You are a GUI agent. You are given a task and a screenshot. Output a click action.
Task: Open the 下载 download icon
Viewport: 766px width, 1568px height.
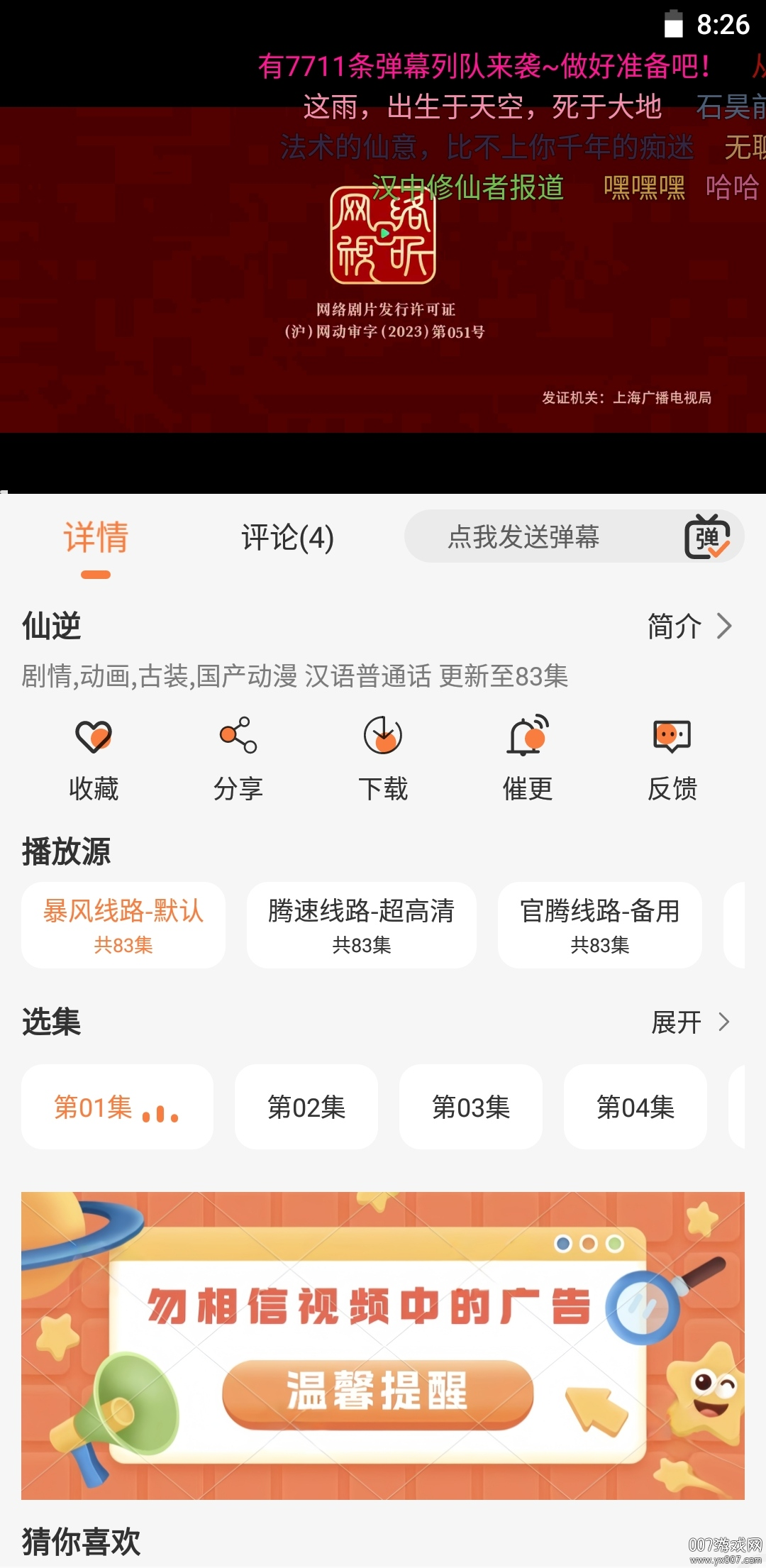point(382,736)
